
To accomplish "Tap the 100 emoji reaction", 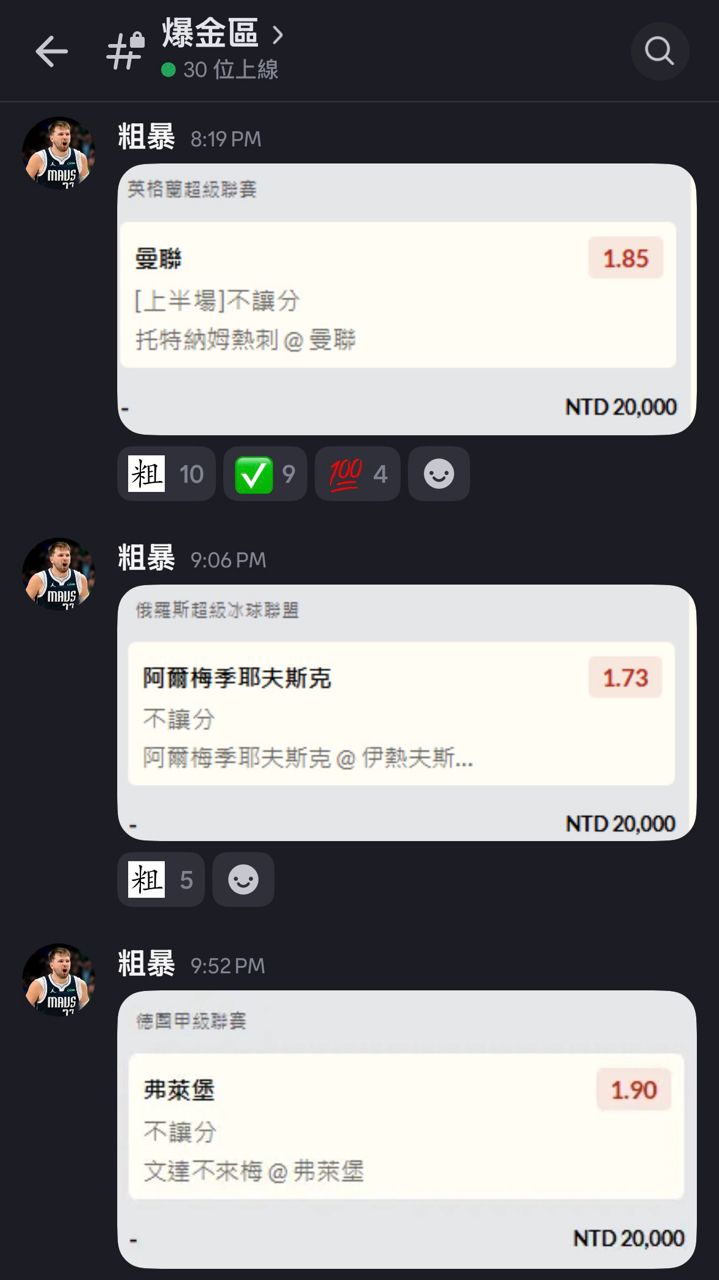I will point(357,474).
